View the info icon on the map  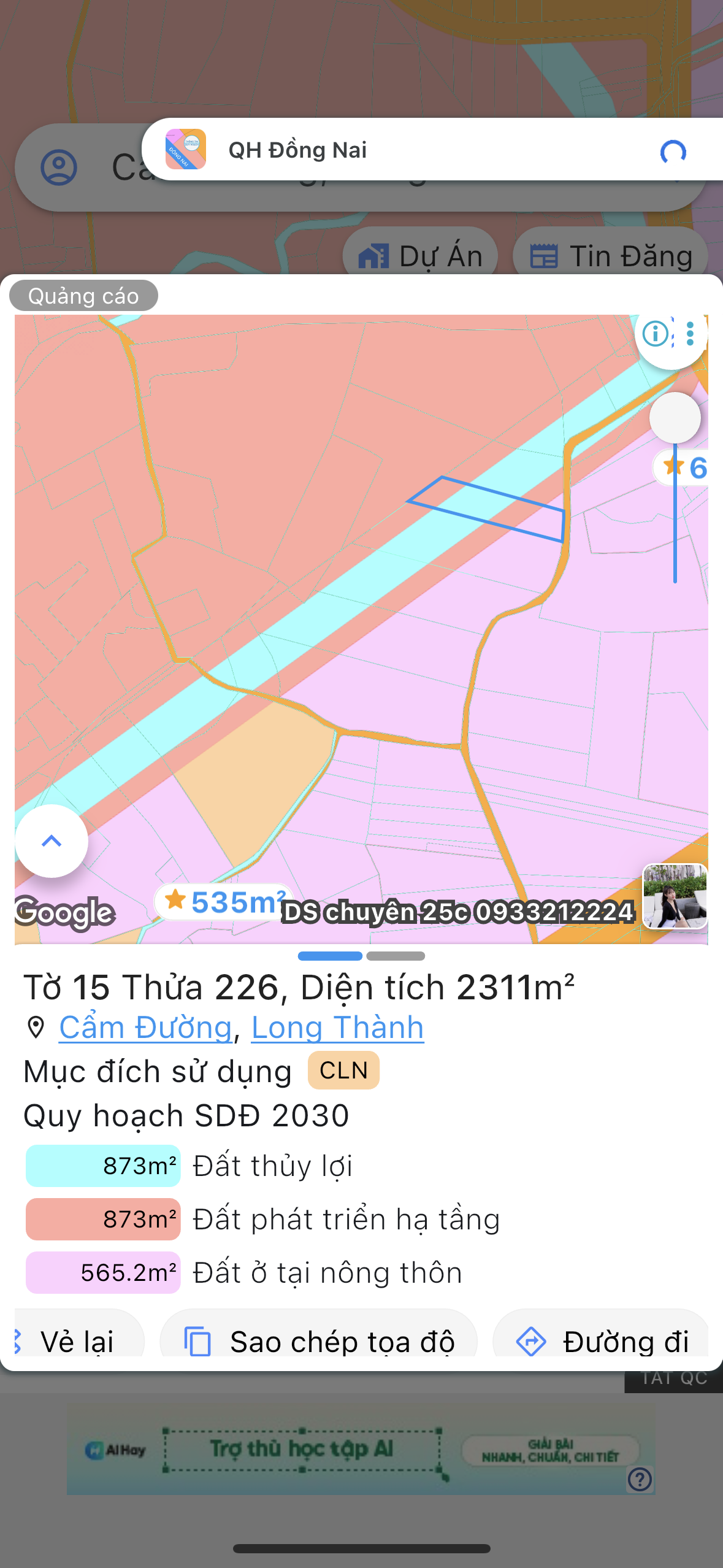pos(656,334)
